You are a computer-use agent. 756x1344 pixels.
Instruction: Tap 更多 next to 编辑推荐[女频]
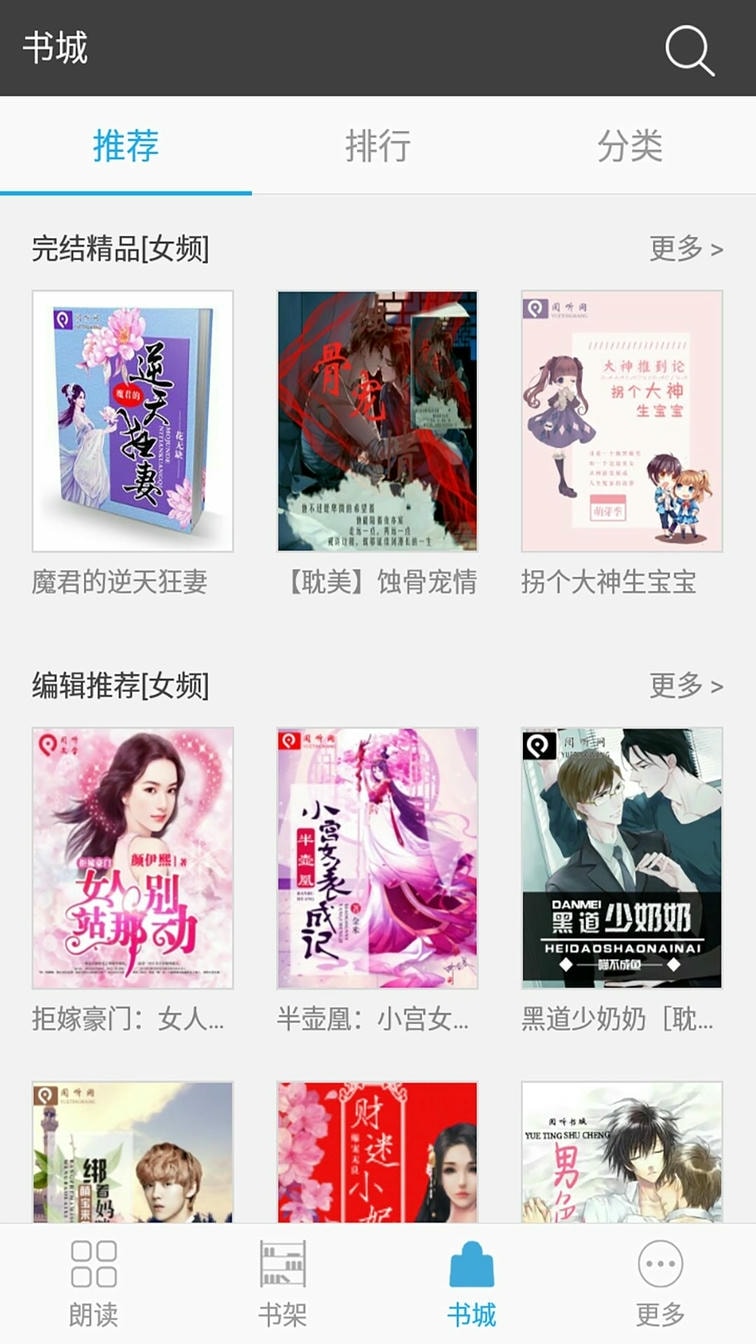(x=686, y=686)
